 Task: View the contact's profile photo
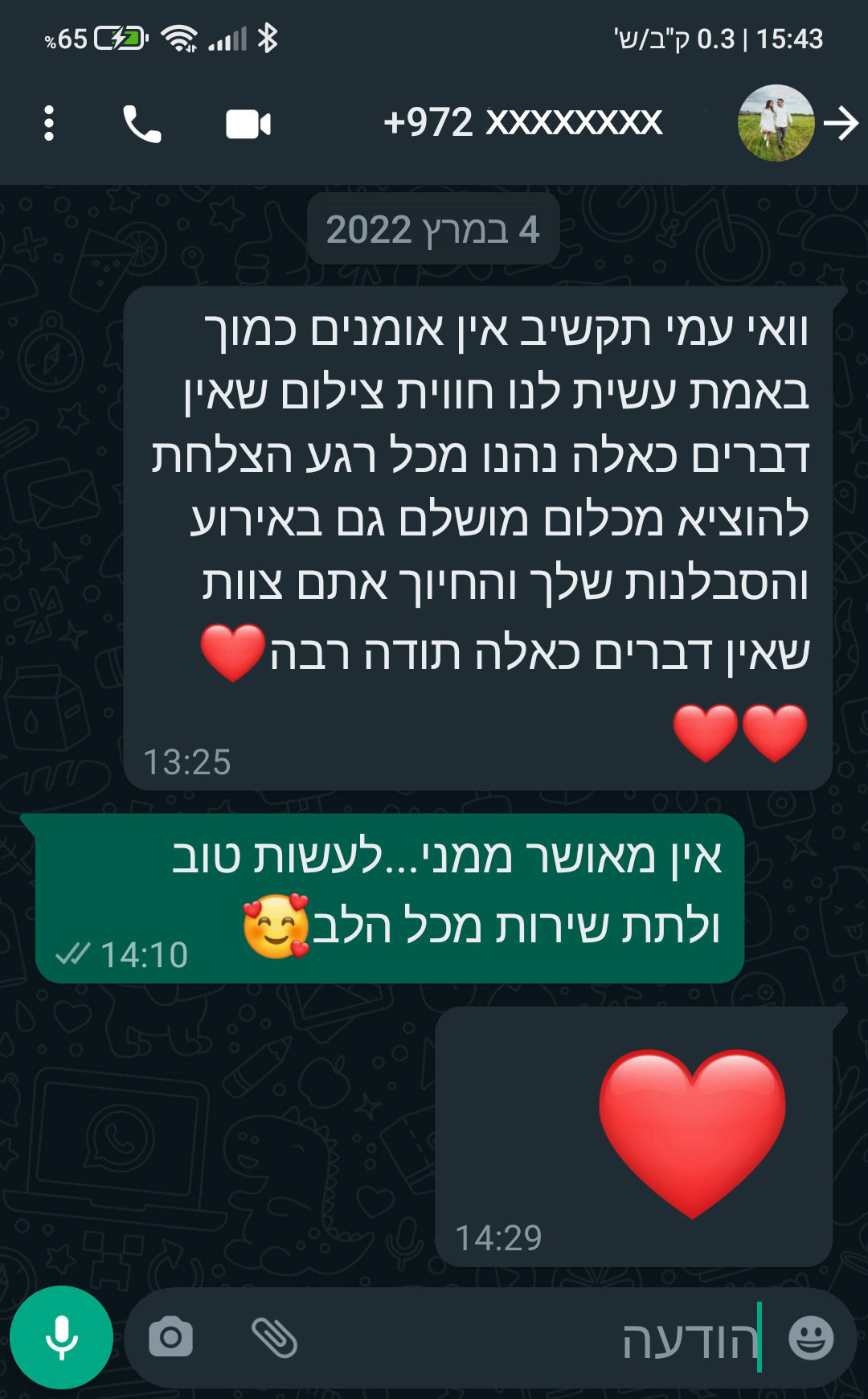click(775, 123)
